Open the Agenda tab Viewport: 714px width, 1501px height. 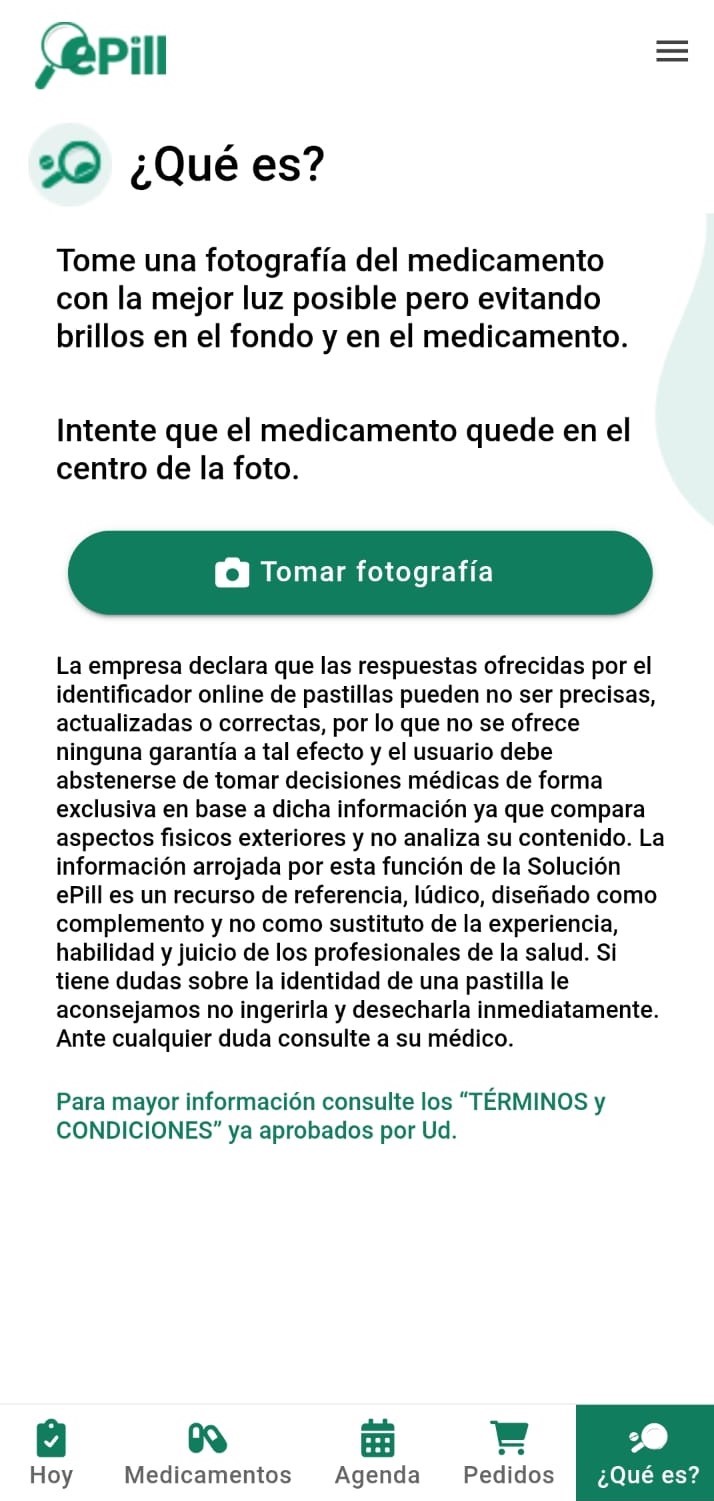(x=377, y=1453)
